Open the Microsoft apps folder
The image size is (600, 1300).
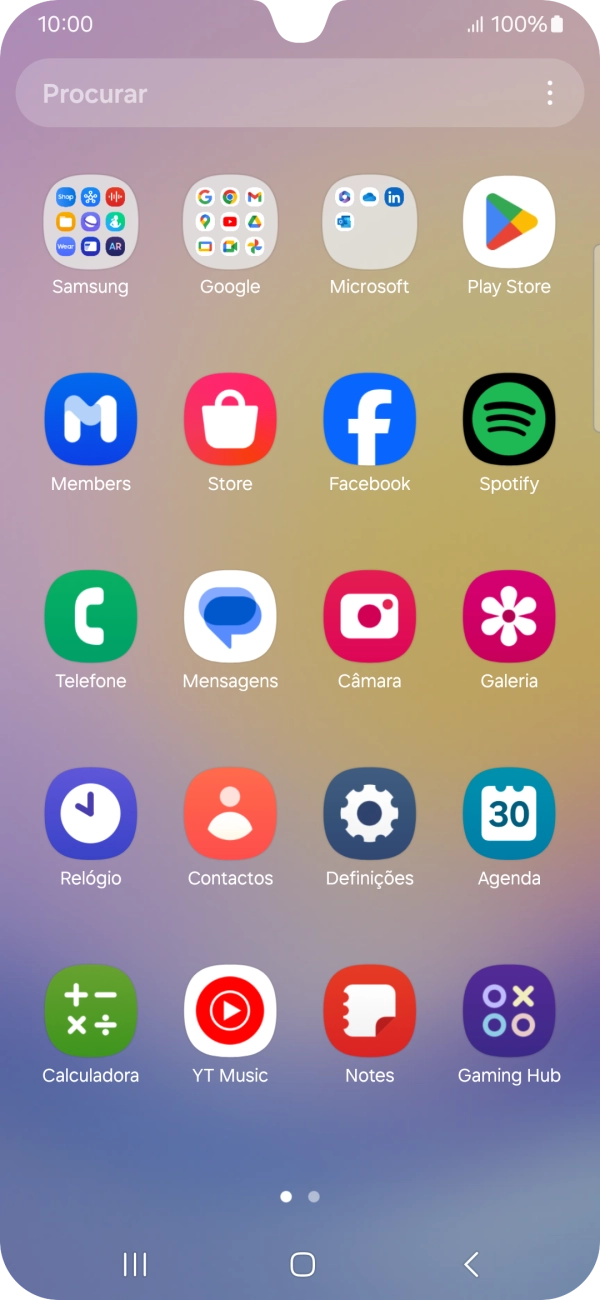pos(370,222)
